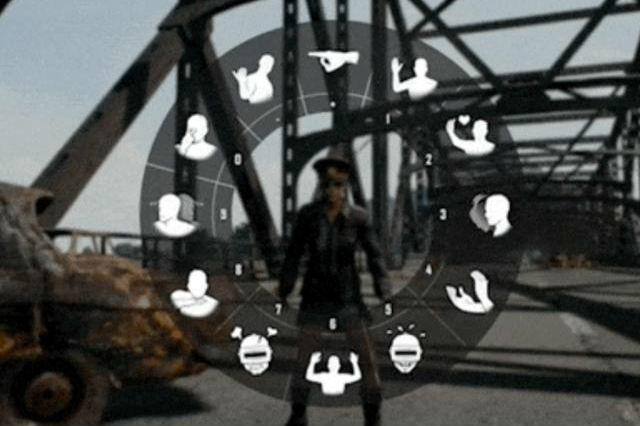Image resolution: width=640 pixels, height=426 pixels.
Task: Choose the waving hello emote numbered 1
Action: (414, 78)
